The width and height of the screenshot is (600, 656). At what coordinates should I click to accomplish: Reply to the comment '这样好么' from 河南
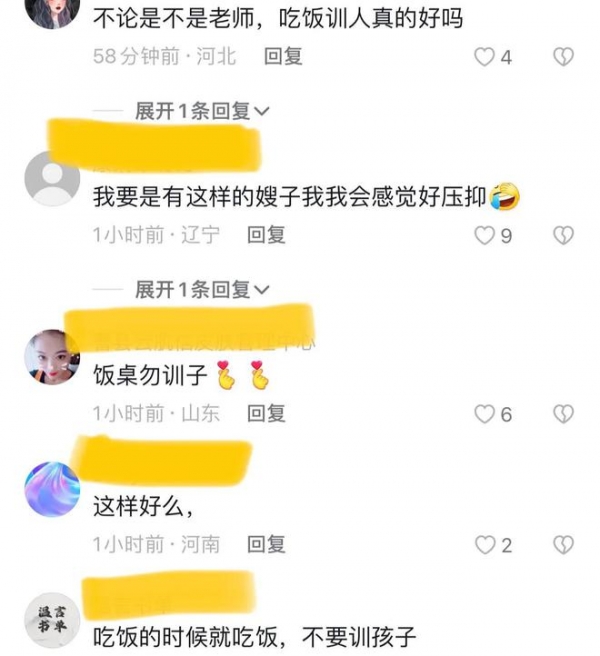point(267,545)
